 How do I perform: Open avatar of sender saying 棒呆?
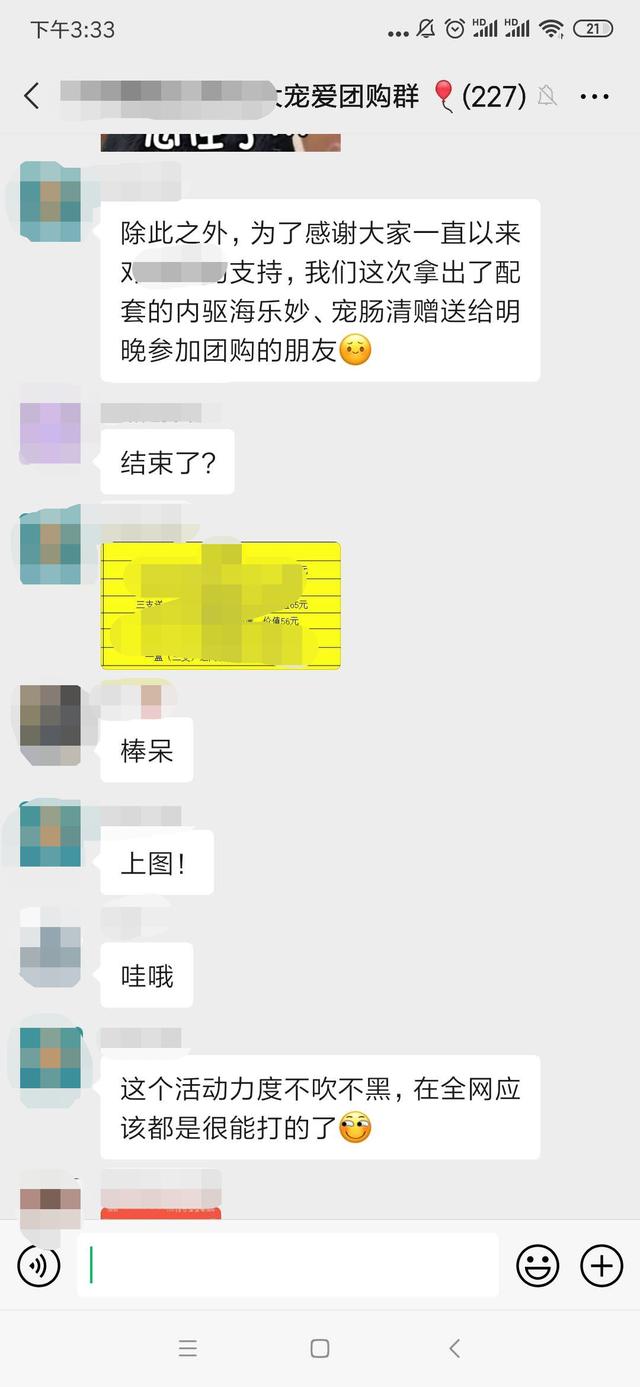[50, 725]
